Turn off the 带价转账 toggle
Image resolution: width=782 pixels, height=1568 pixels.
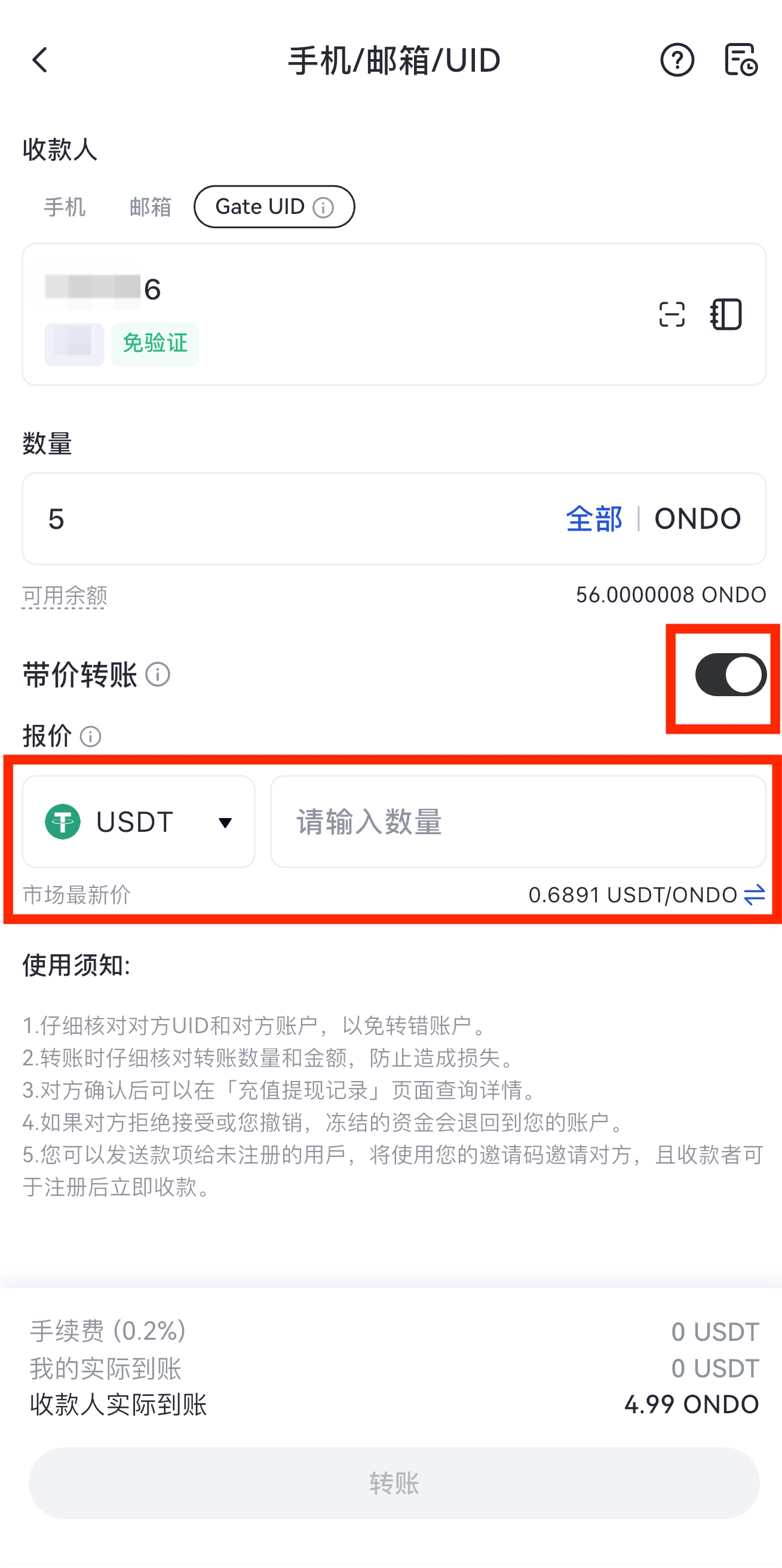point(730,675)
